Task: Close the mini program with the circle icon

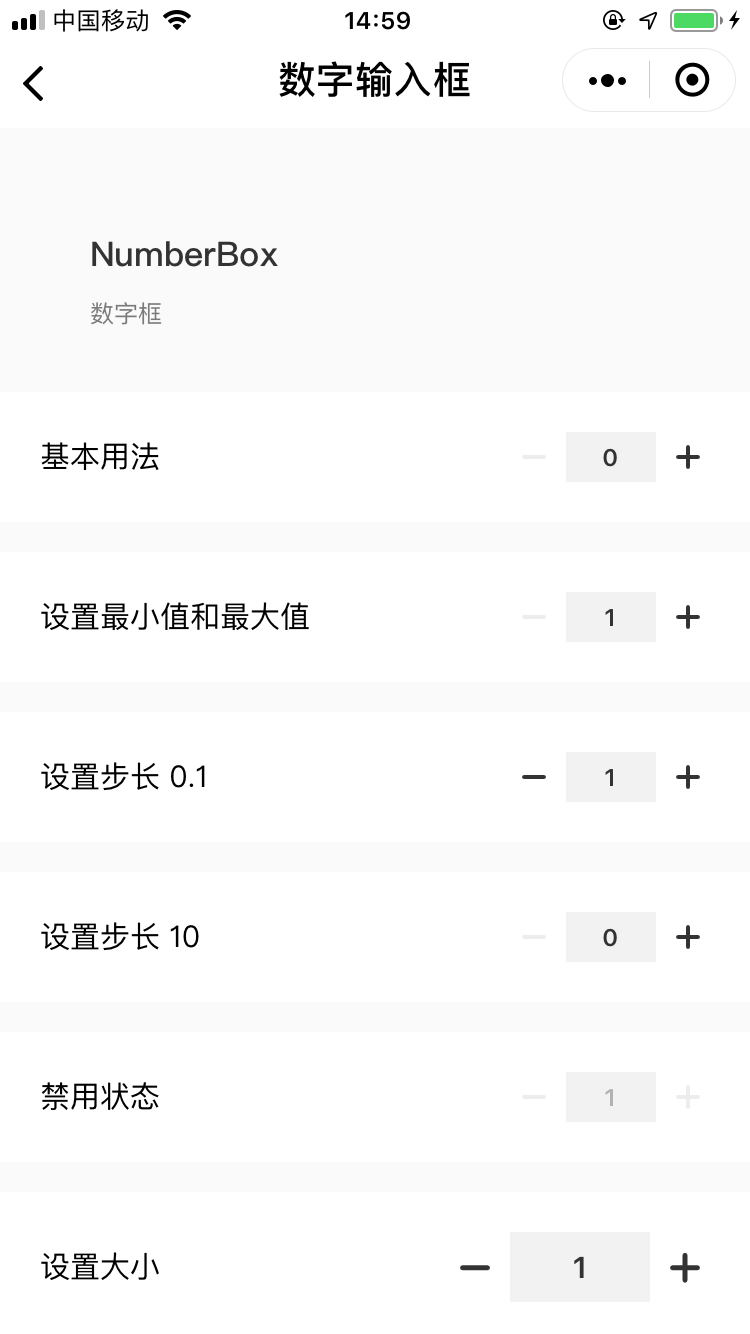Action: (692, 80)
